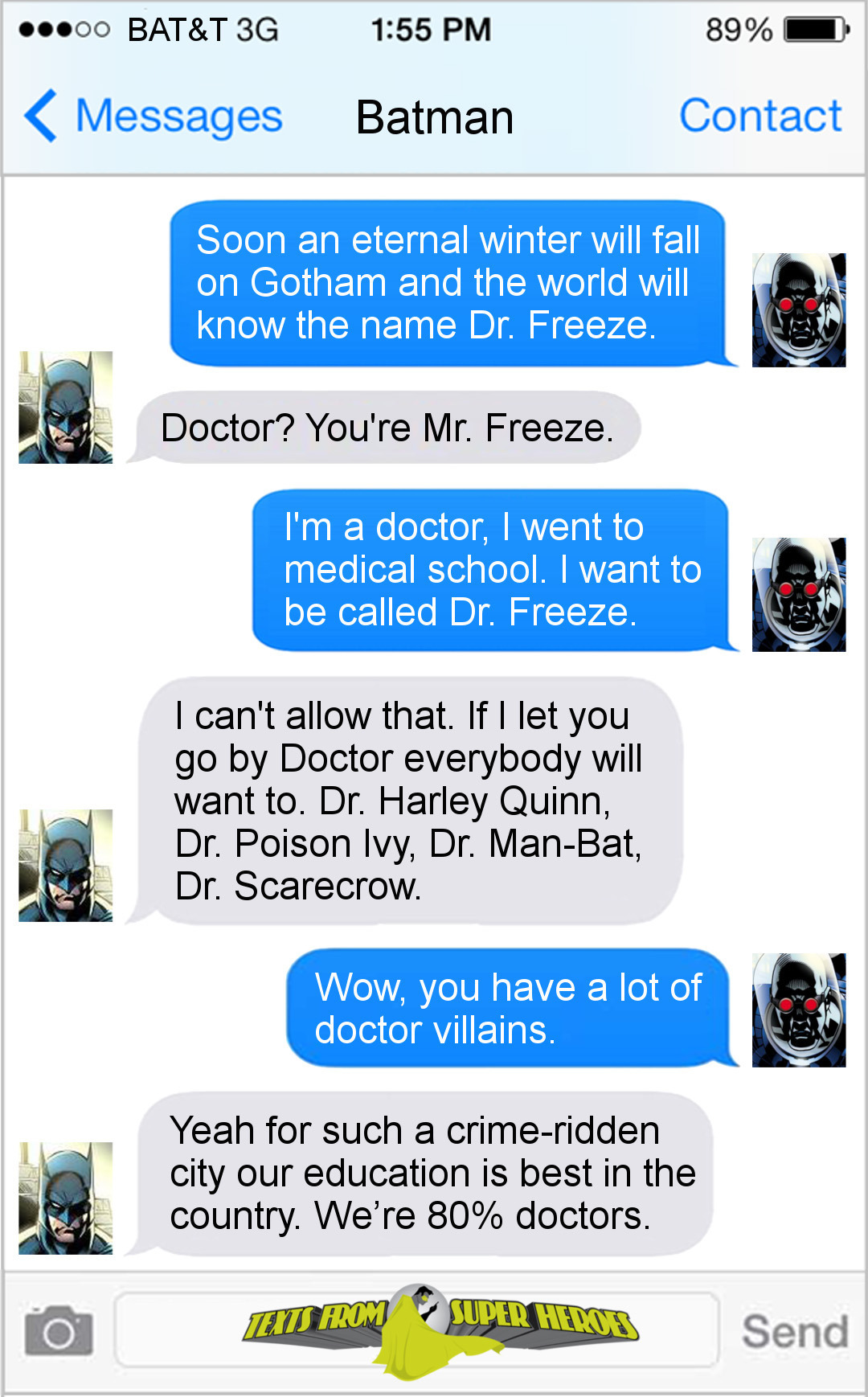
Task: Open Contact details for Batman
Action: [x=759, y=116]
